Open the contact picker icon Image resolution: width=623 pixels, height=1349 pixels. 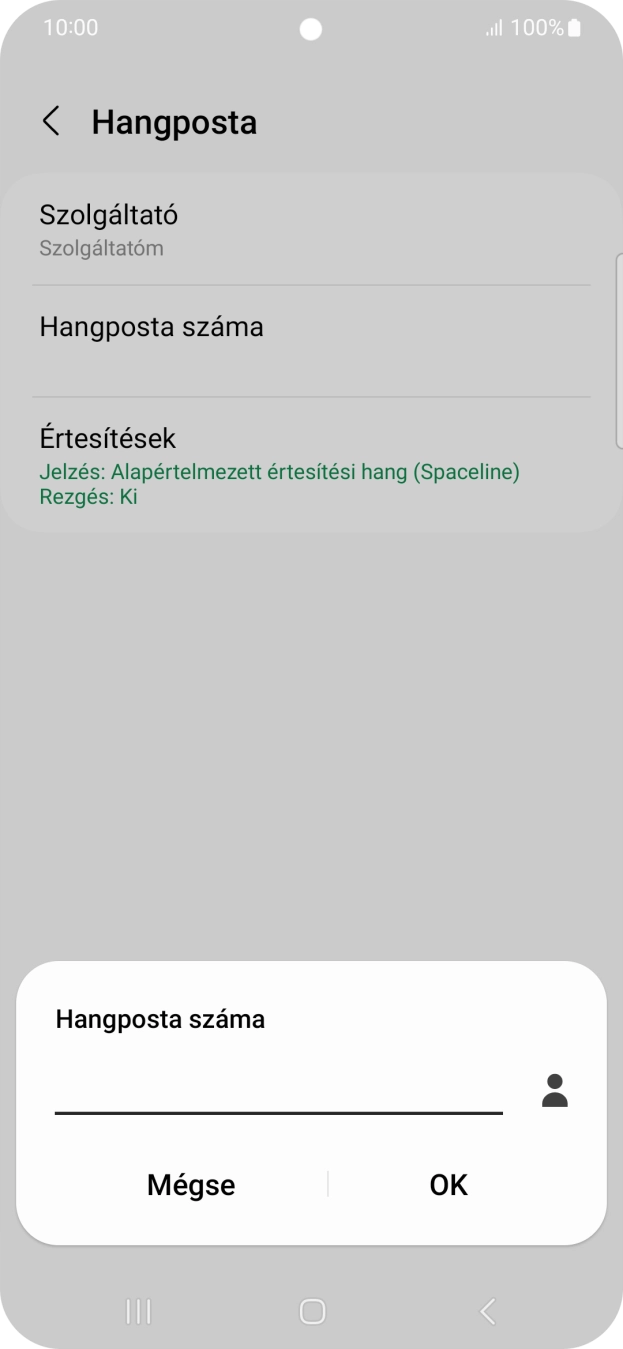[x=555, y=1090]
